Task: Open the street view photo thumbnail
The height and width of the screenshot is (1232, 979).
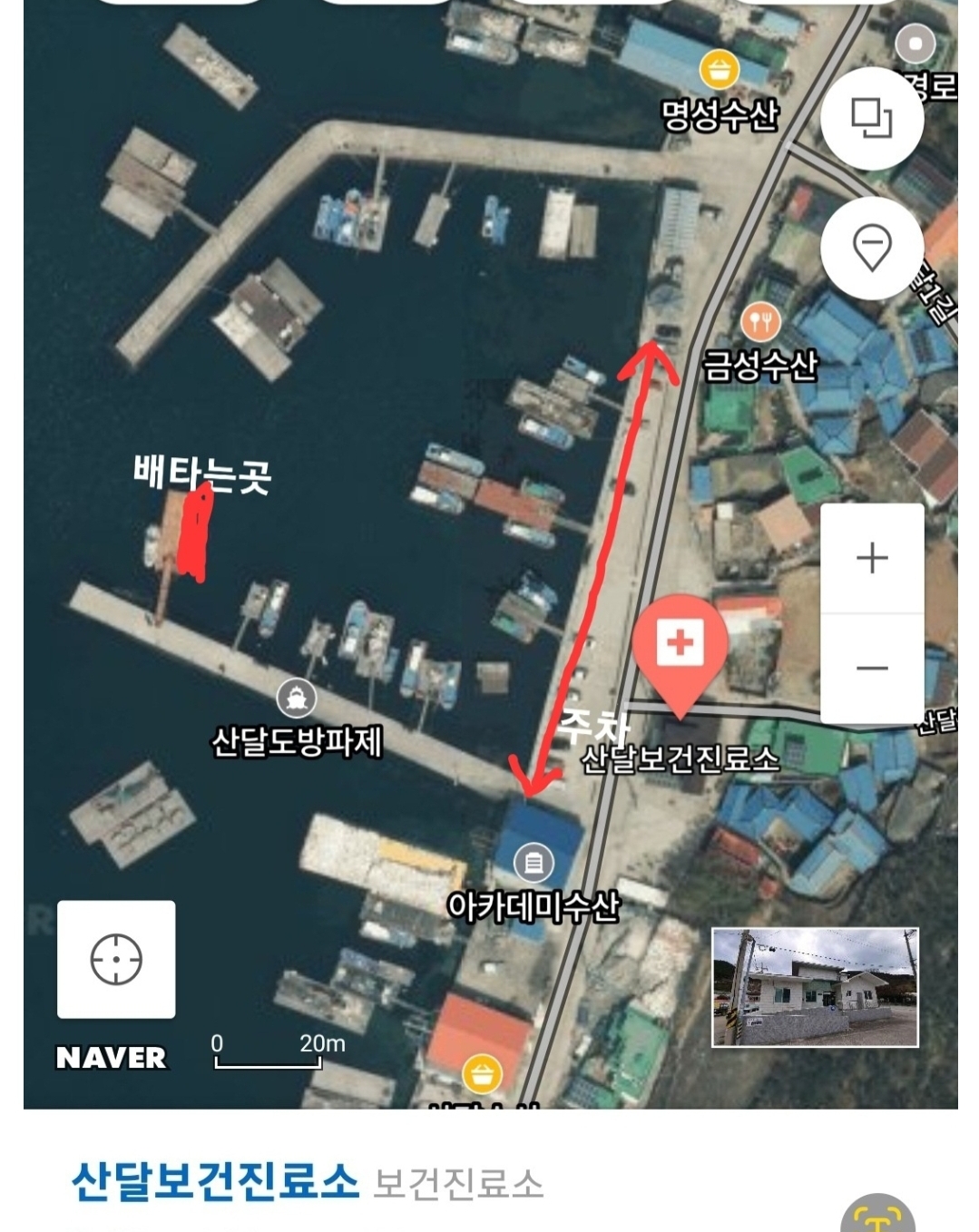Action: (815, 986)
